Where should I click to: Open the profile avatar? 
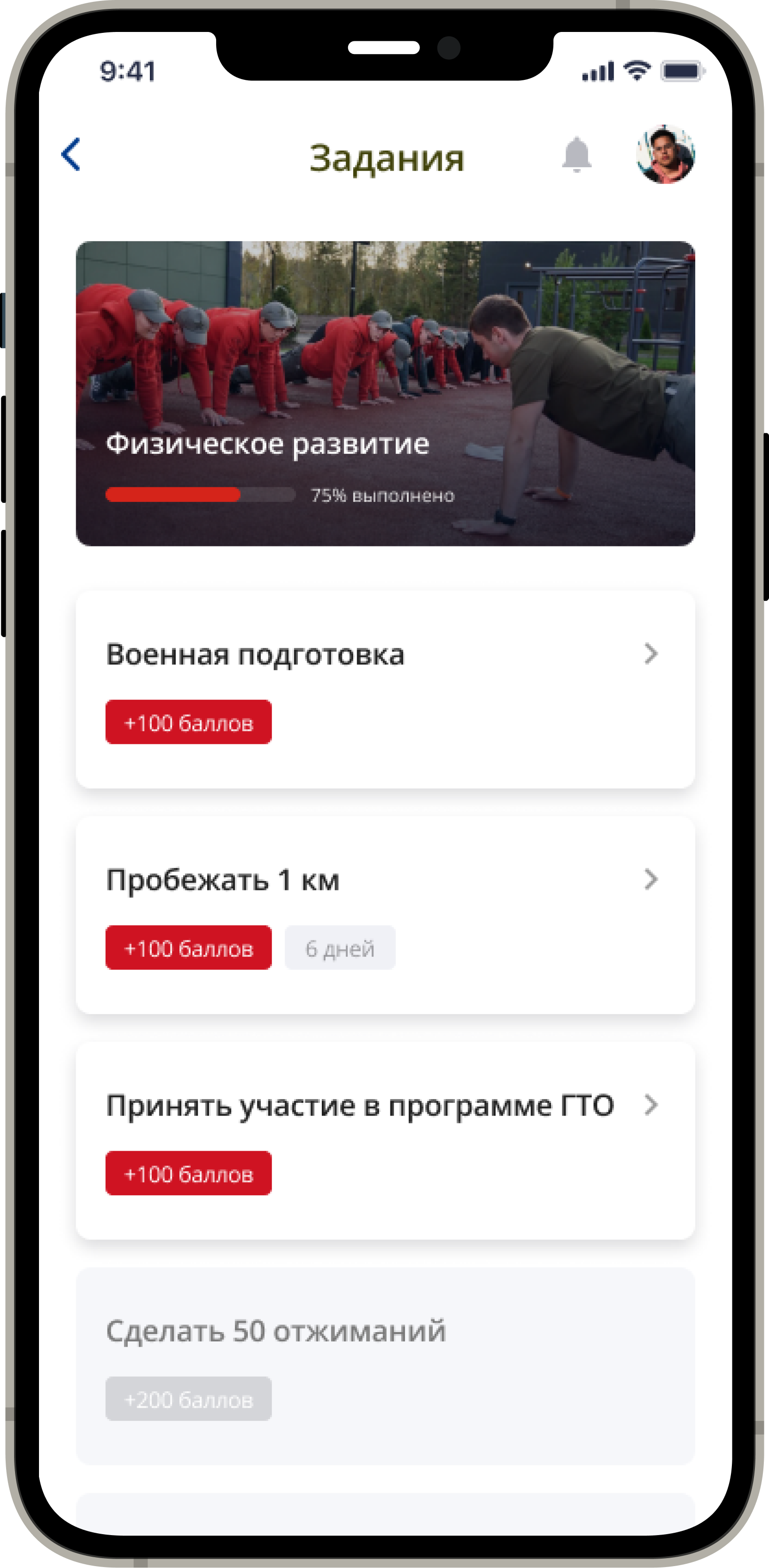(x=665, y=155)
